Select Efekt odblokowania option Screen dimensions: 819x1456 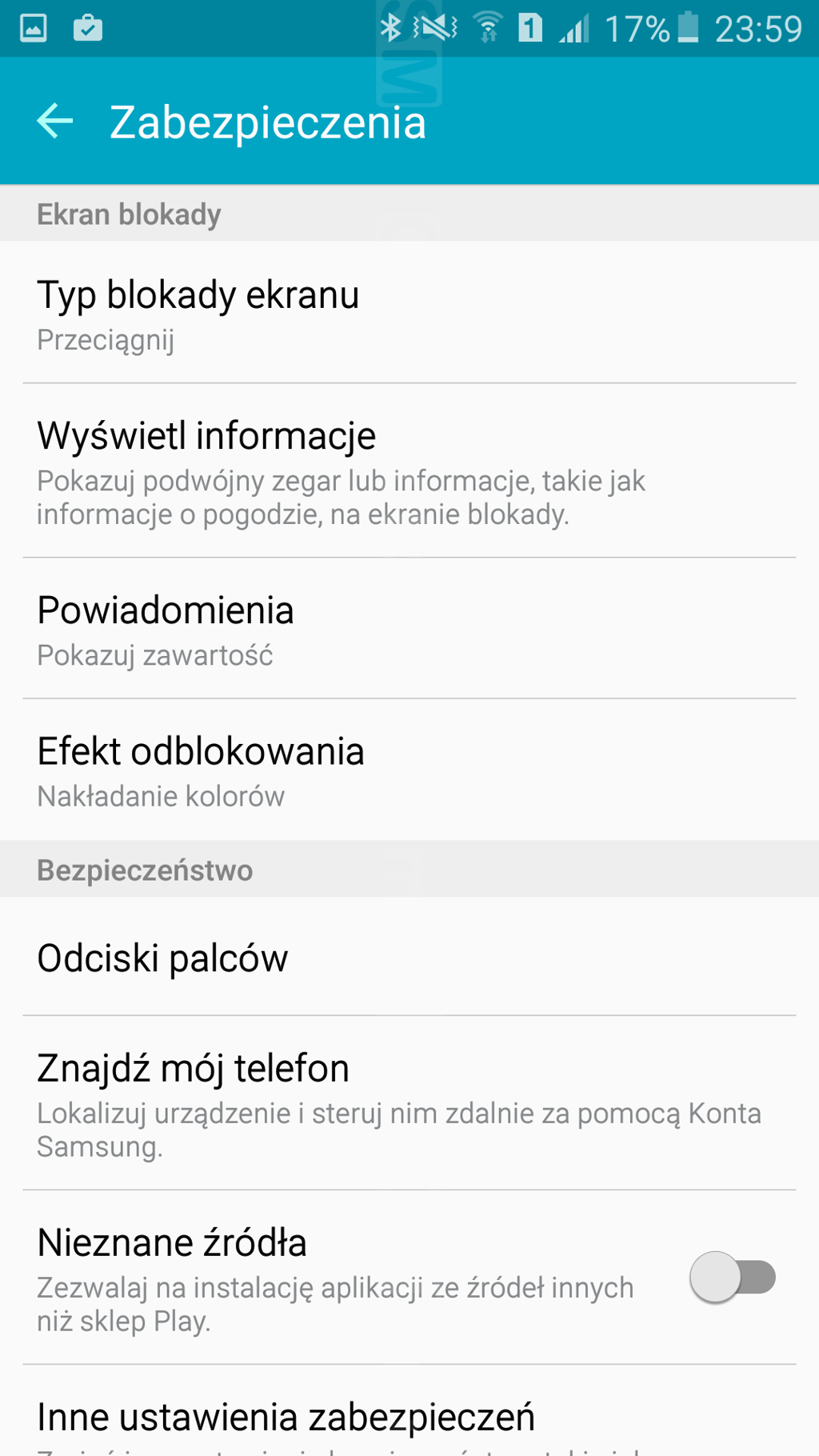pyautogui.click(x=409, y=770)
